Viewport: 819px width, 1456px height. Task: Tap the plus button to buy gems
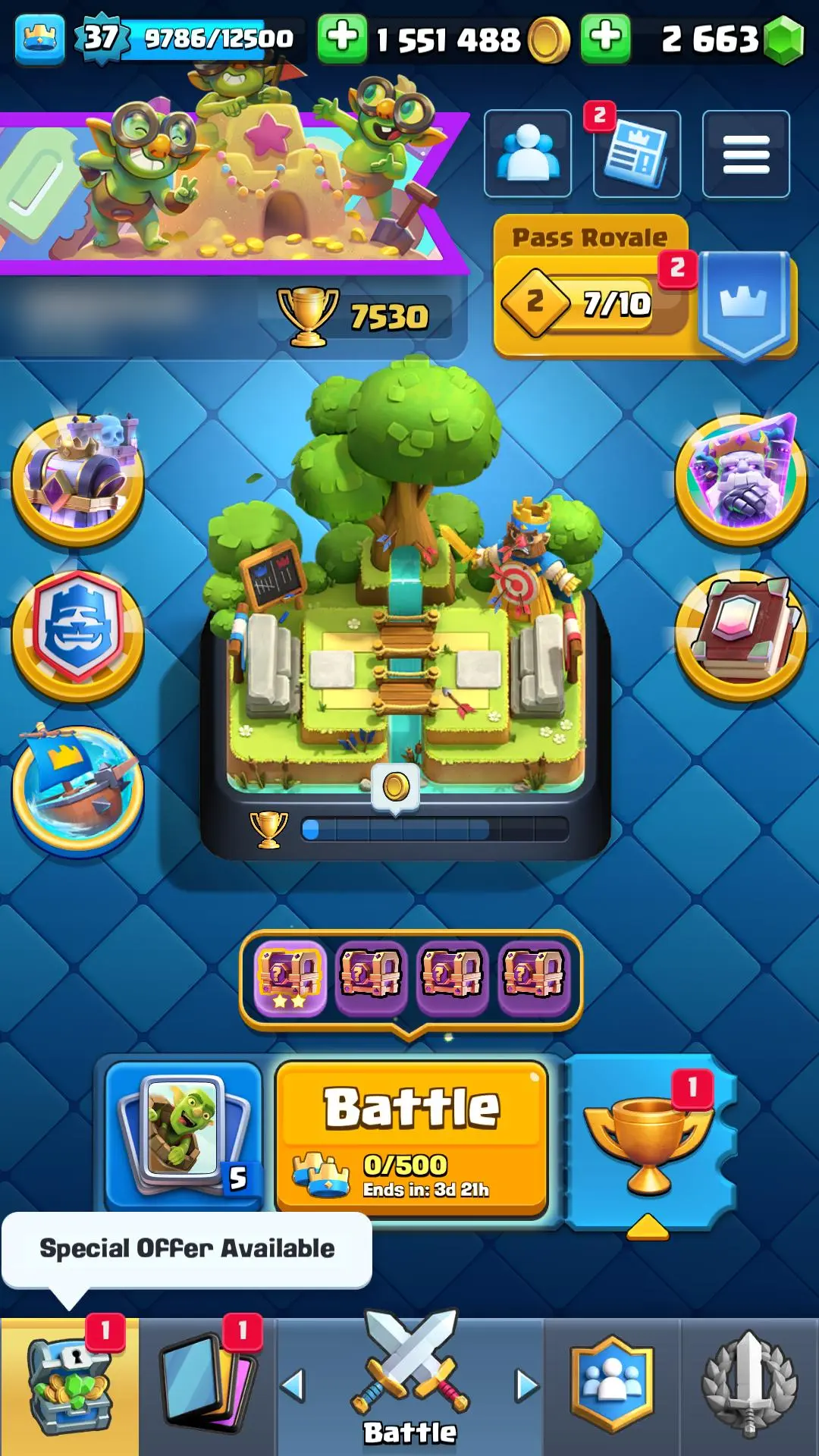(x=605, y=38)
